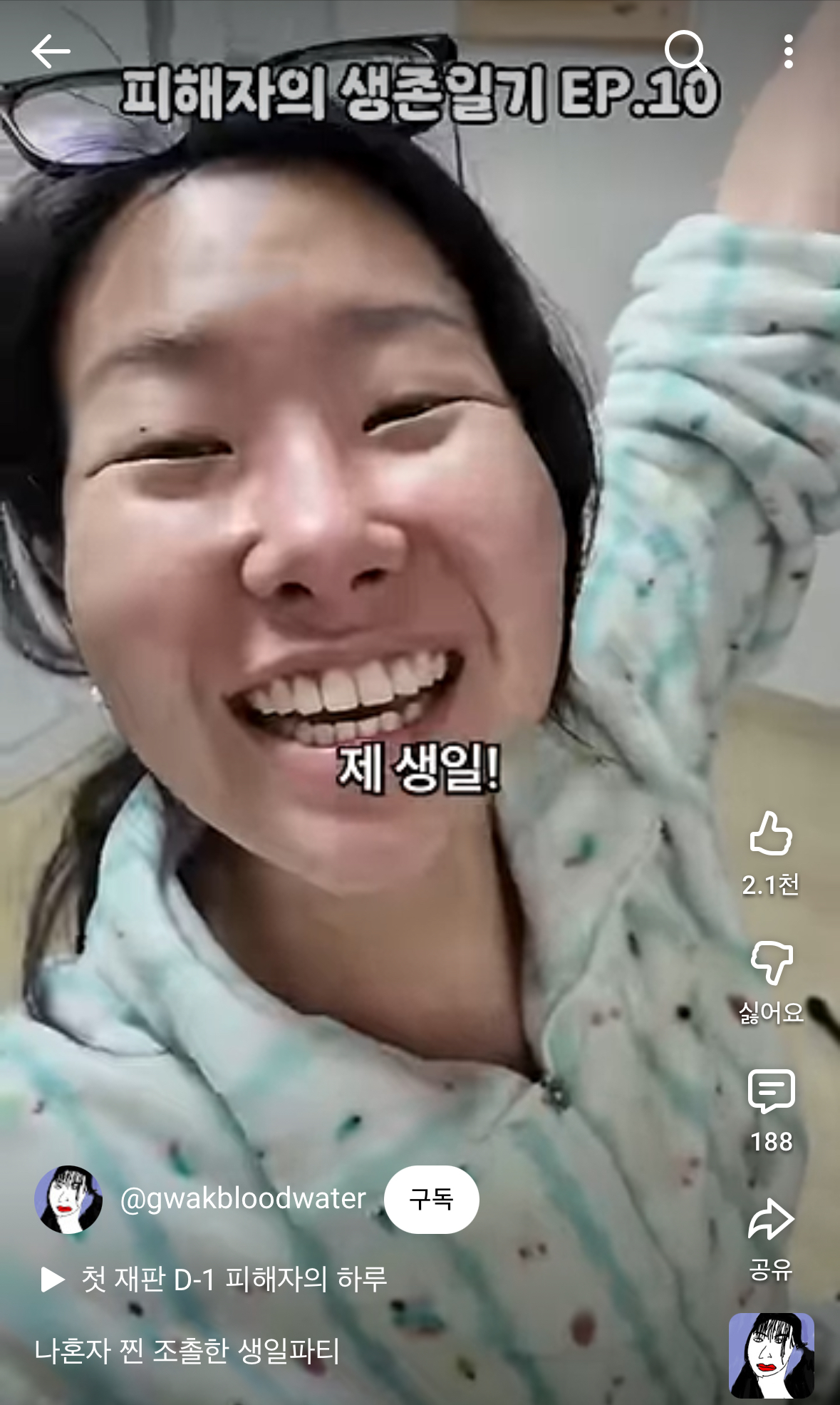Viewport: 840px width, 1405px height.
Task: Subscribe with the 구독 button
Action: (x=431, y=1199)
